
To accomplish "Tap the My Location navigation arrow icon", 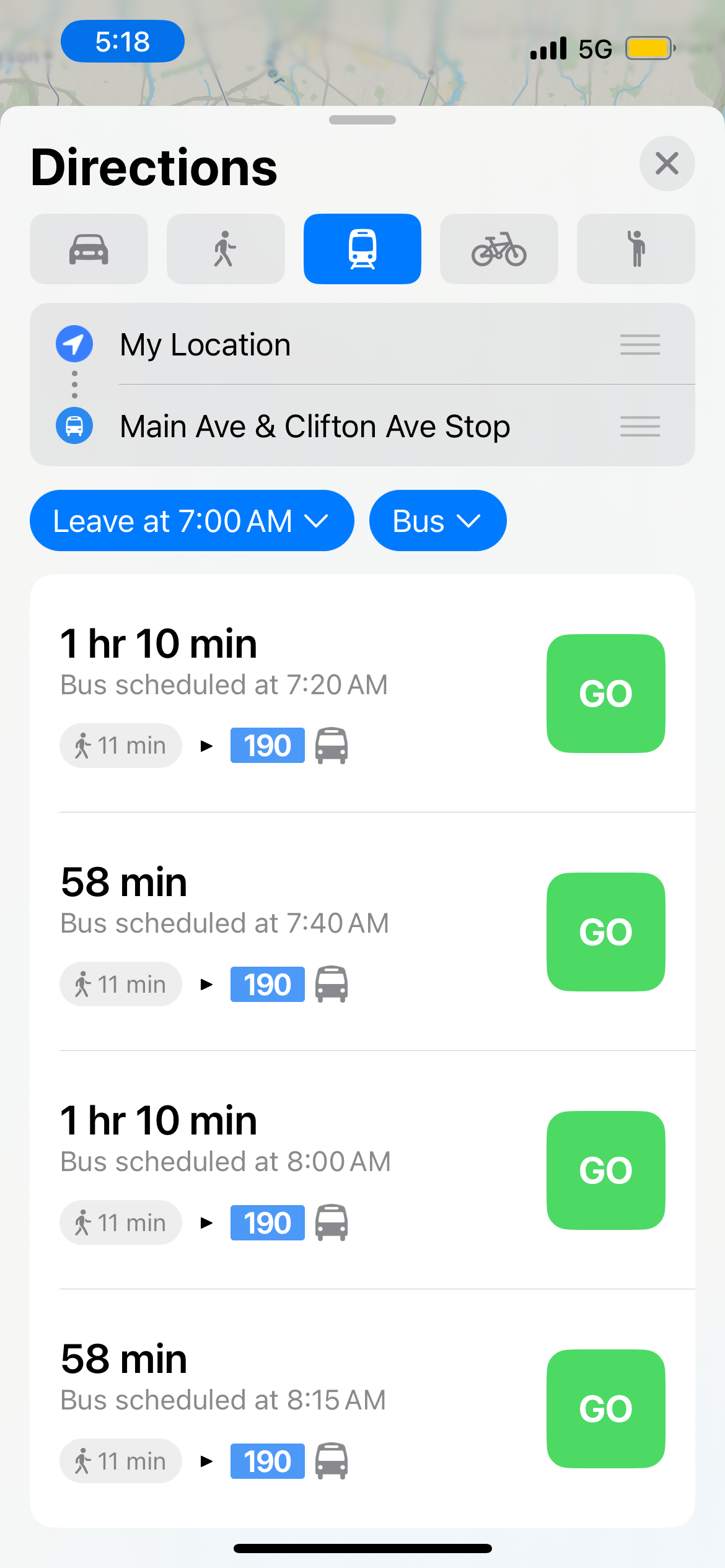I will click(74, 343).
